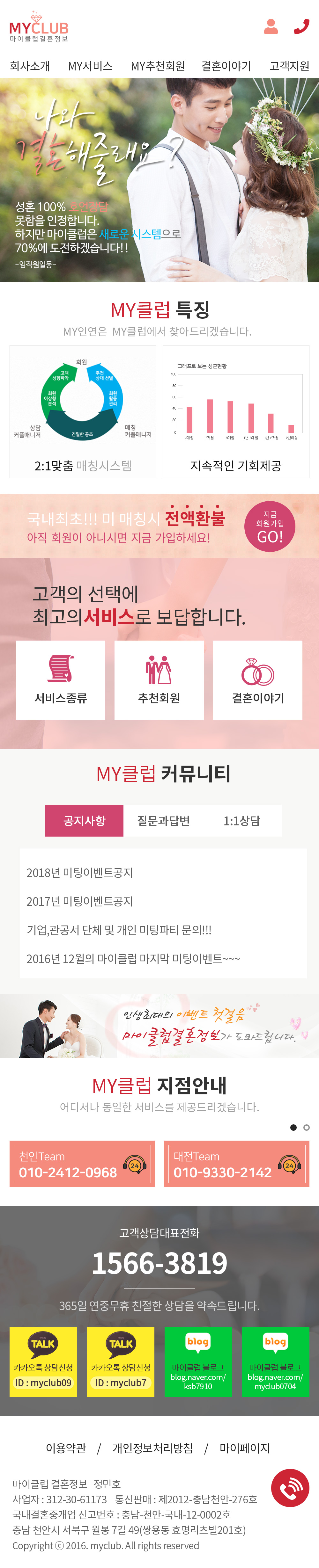This screenshot has width=319, height=1568.
Task: Open 회사소개 menu
Action: [x=30, y=66]
